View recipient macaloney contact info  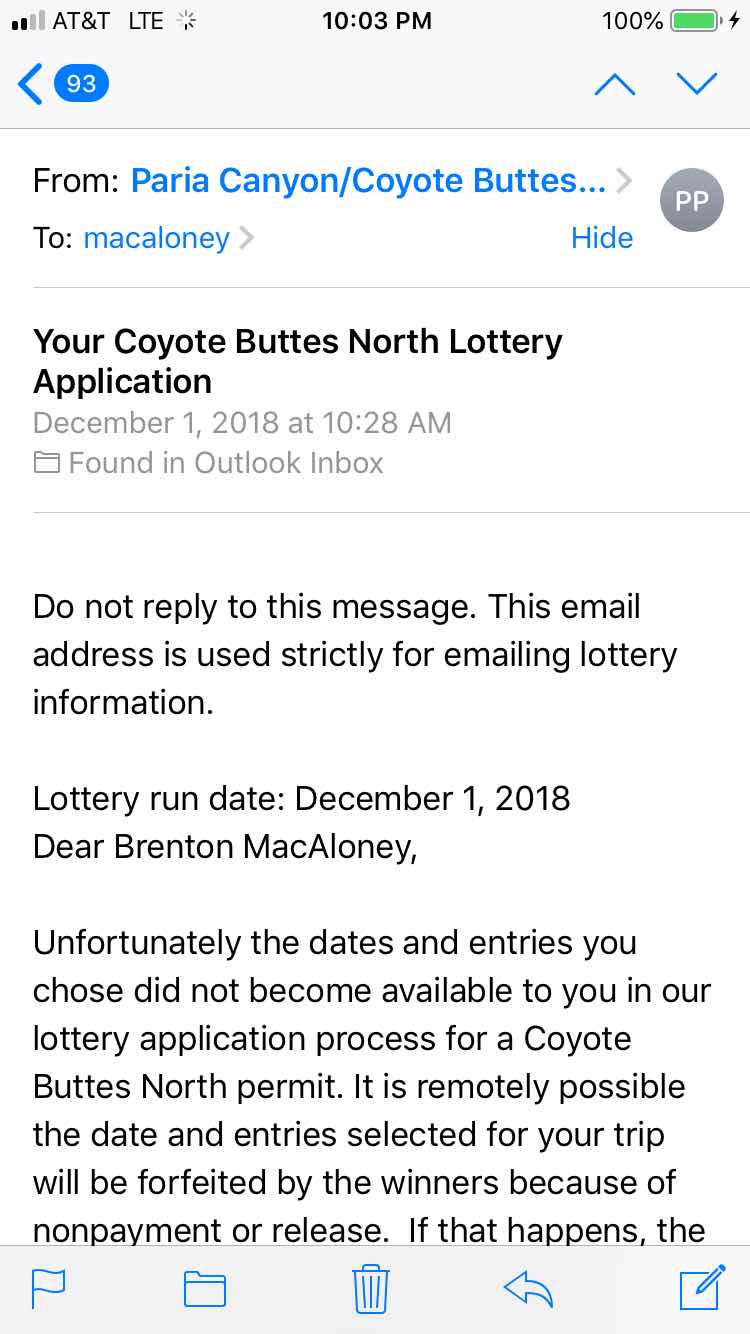pos(157,238)
